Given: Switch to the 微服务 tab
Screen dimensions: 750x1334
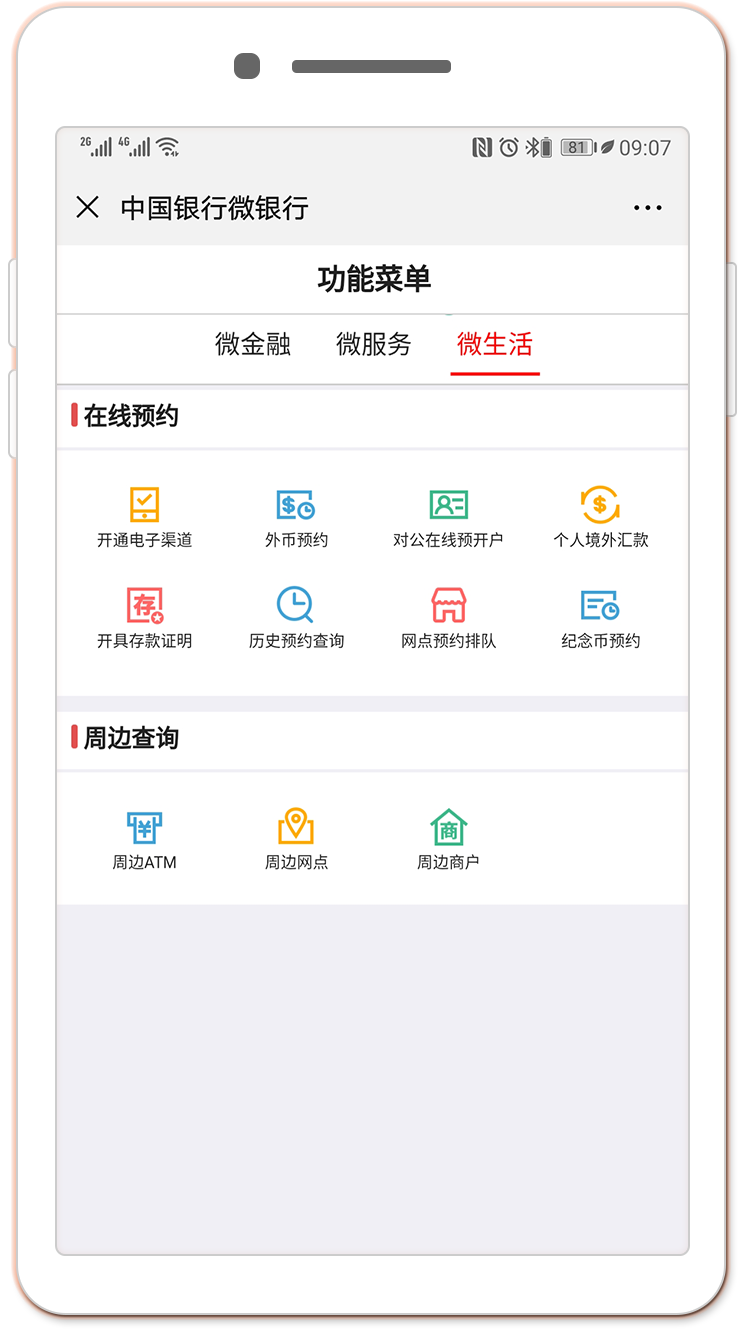Looking at the screenshot, I should tap(374, 345).
